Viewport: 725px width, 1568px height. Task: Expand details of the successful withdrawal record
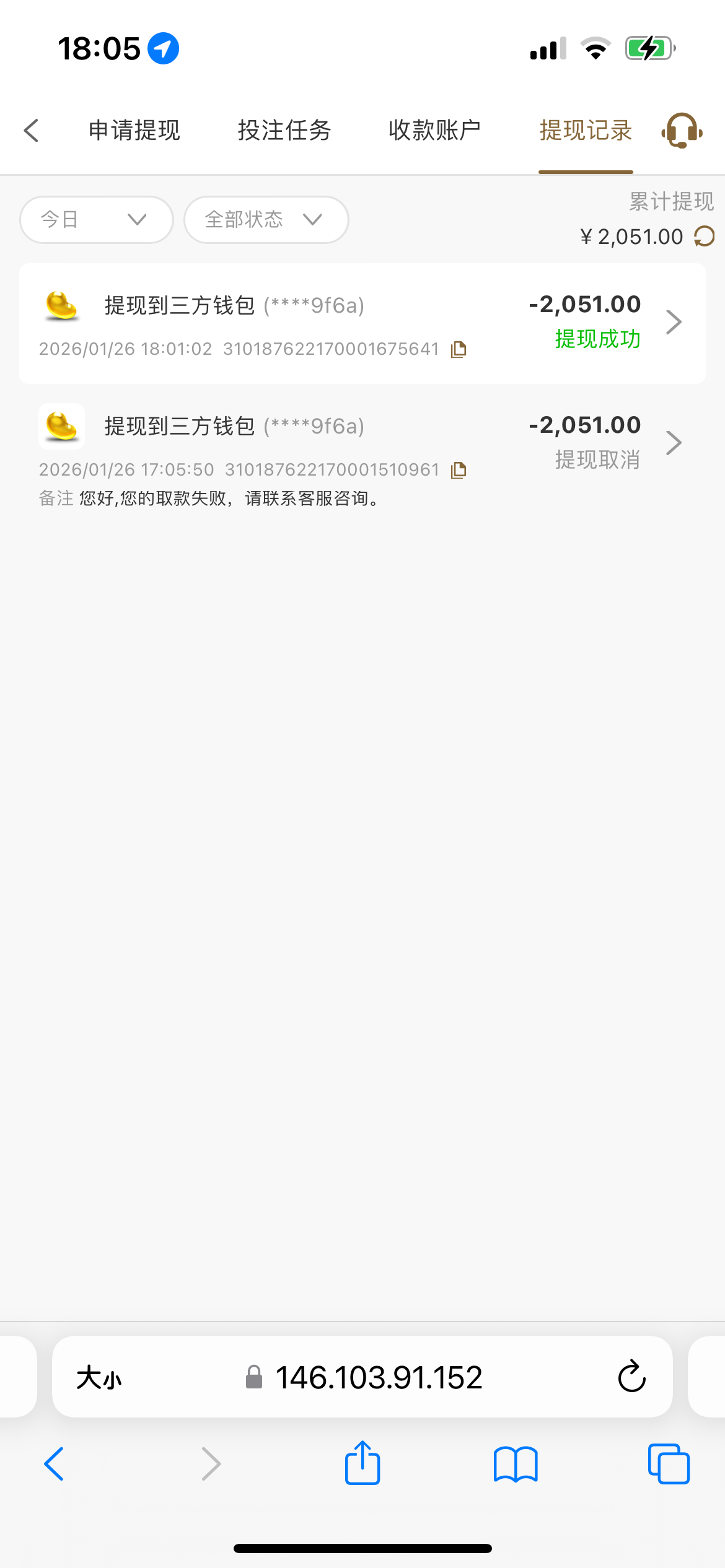(x=674, y=322)
